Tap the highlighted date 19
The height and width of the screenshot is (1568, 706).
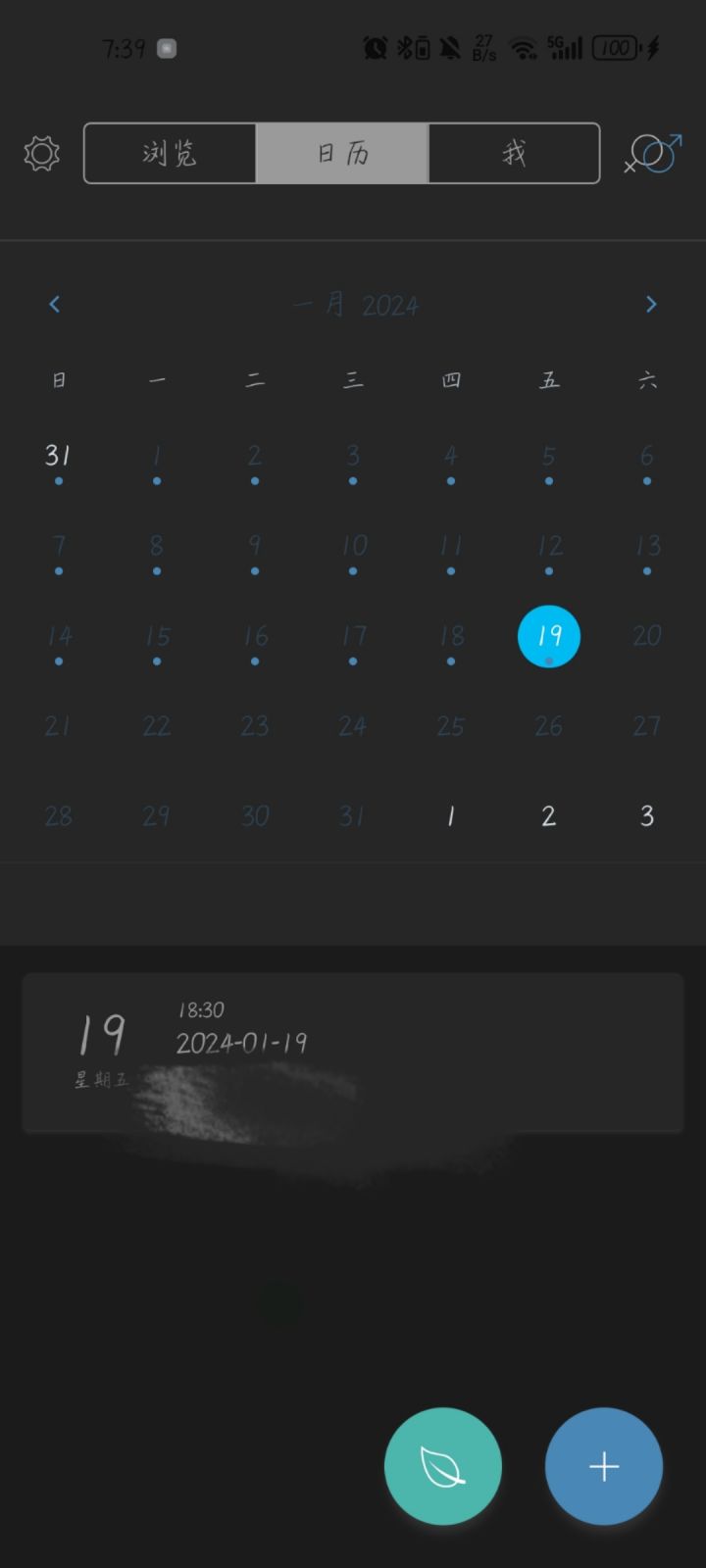[x=548, y=636]
